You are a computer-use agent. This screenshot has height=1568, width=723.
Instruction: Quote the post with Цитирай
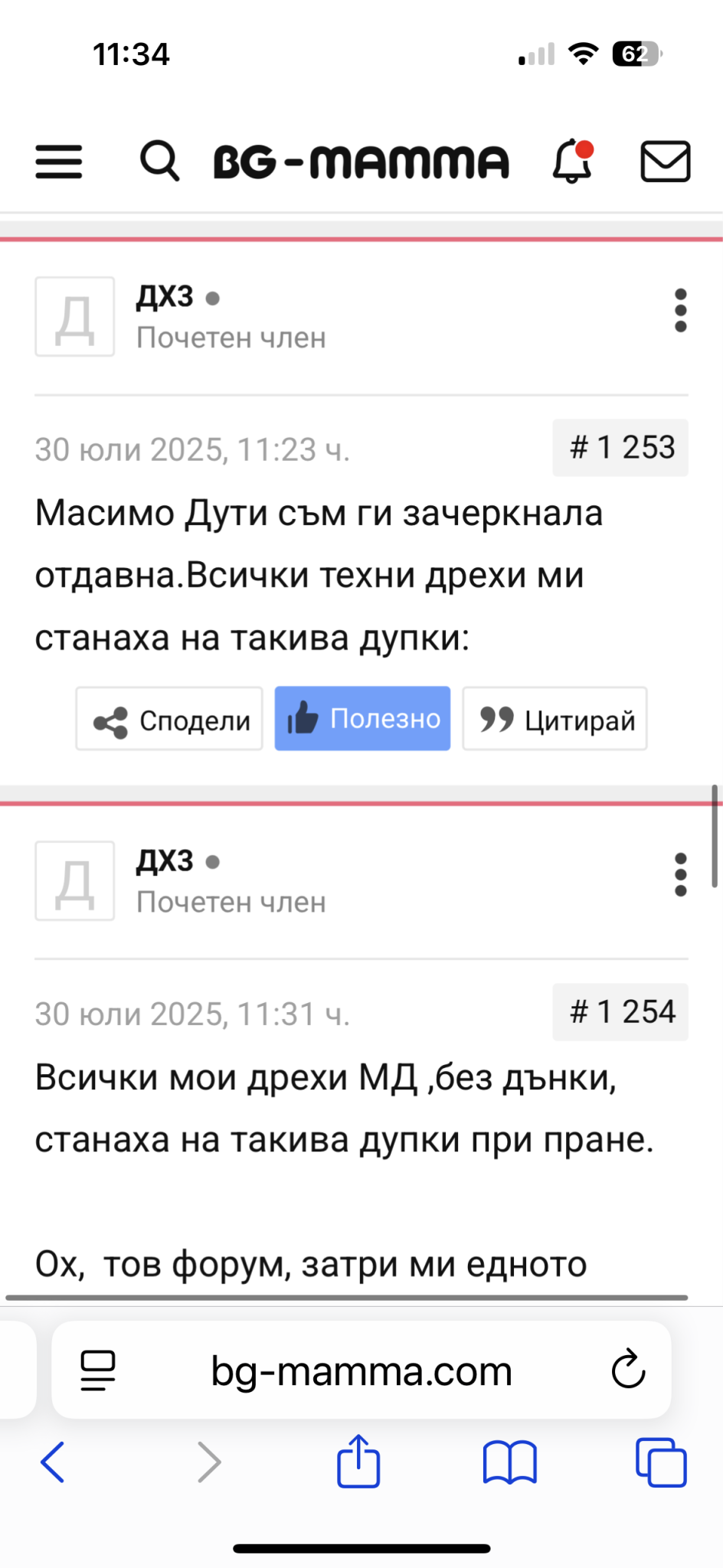pos(555,719)
